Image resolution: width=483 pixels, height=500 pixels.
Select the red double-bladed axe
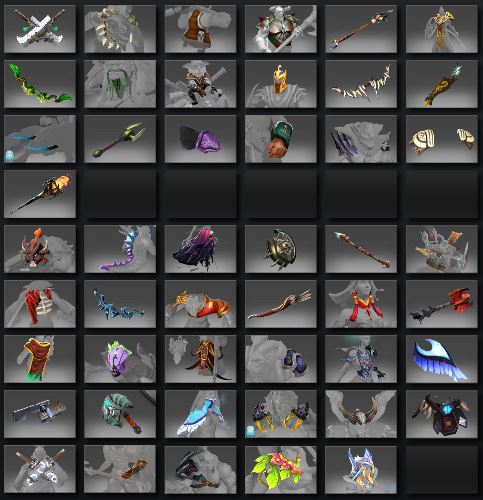point(442,304)
